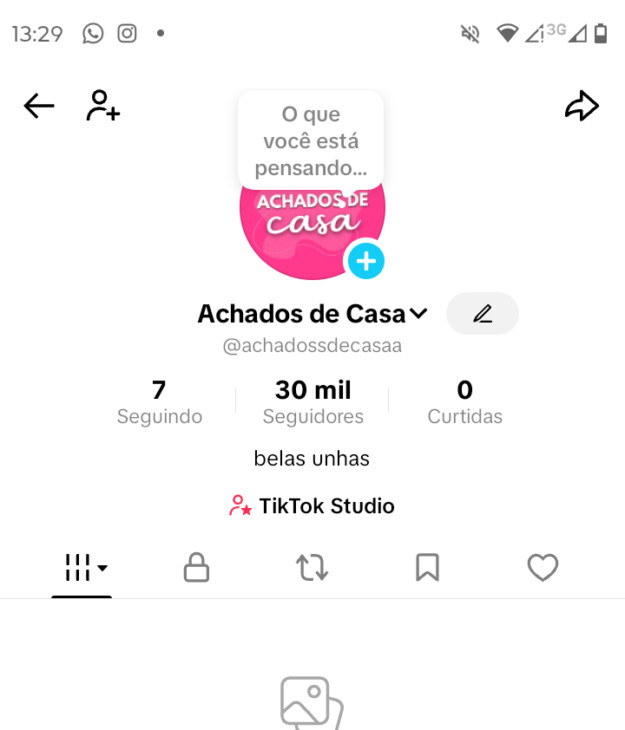View the 30 mil Seguidores list
This screenshot has width=625, height=730.
tap(313, 402)
